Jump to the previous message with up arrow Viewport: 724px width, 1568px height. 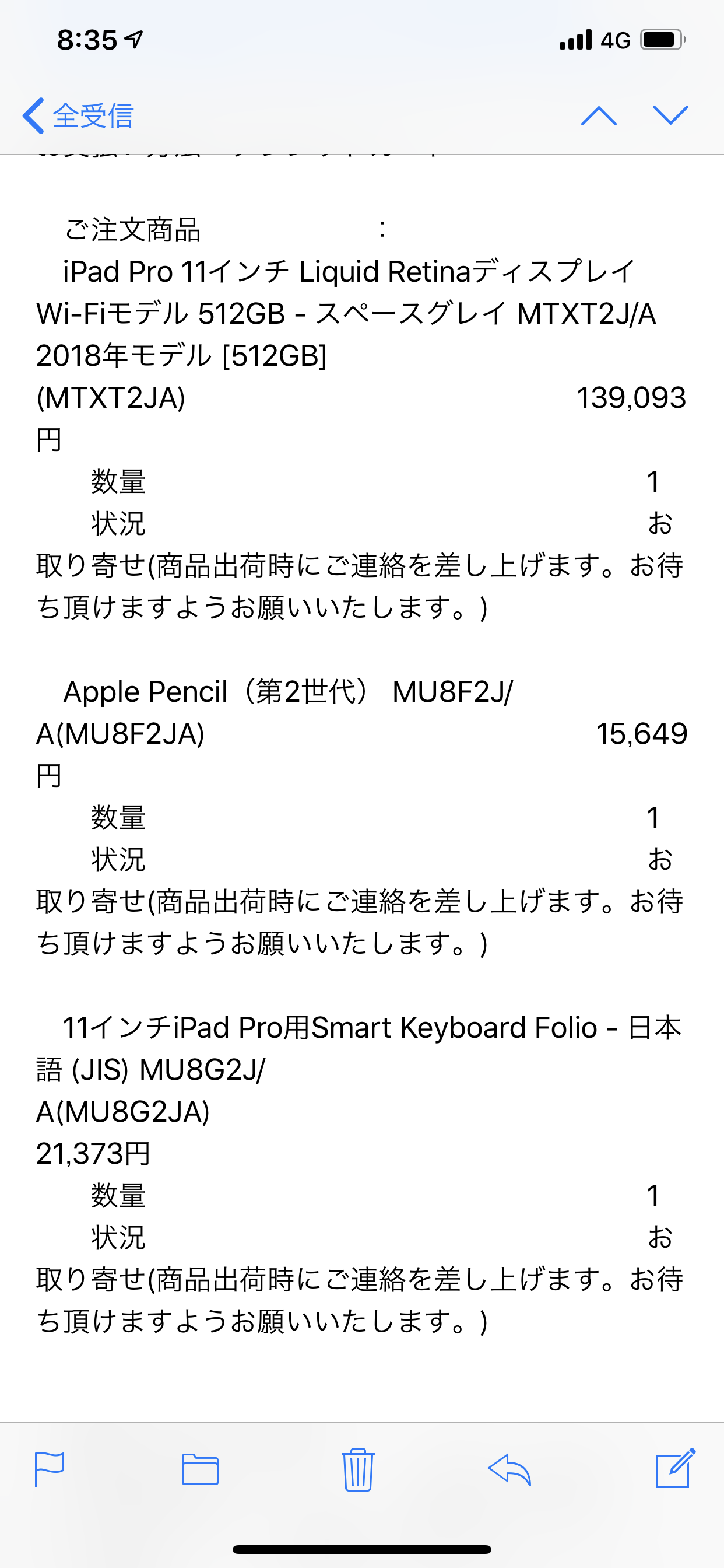coord(599,116)
